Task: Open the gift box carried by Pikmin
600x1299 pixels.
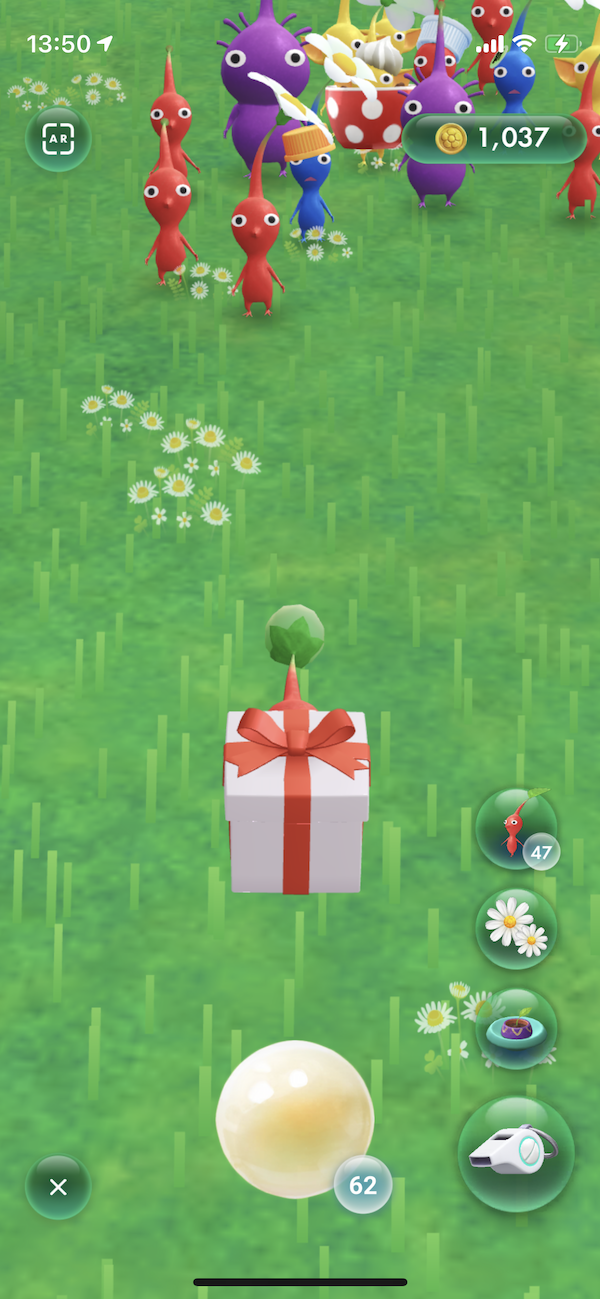Action: [297, 800]
